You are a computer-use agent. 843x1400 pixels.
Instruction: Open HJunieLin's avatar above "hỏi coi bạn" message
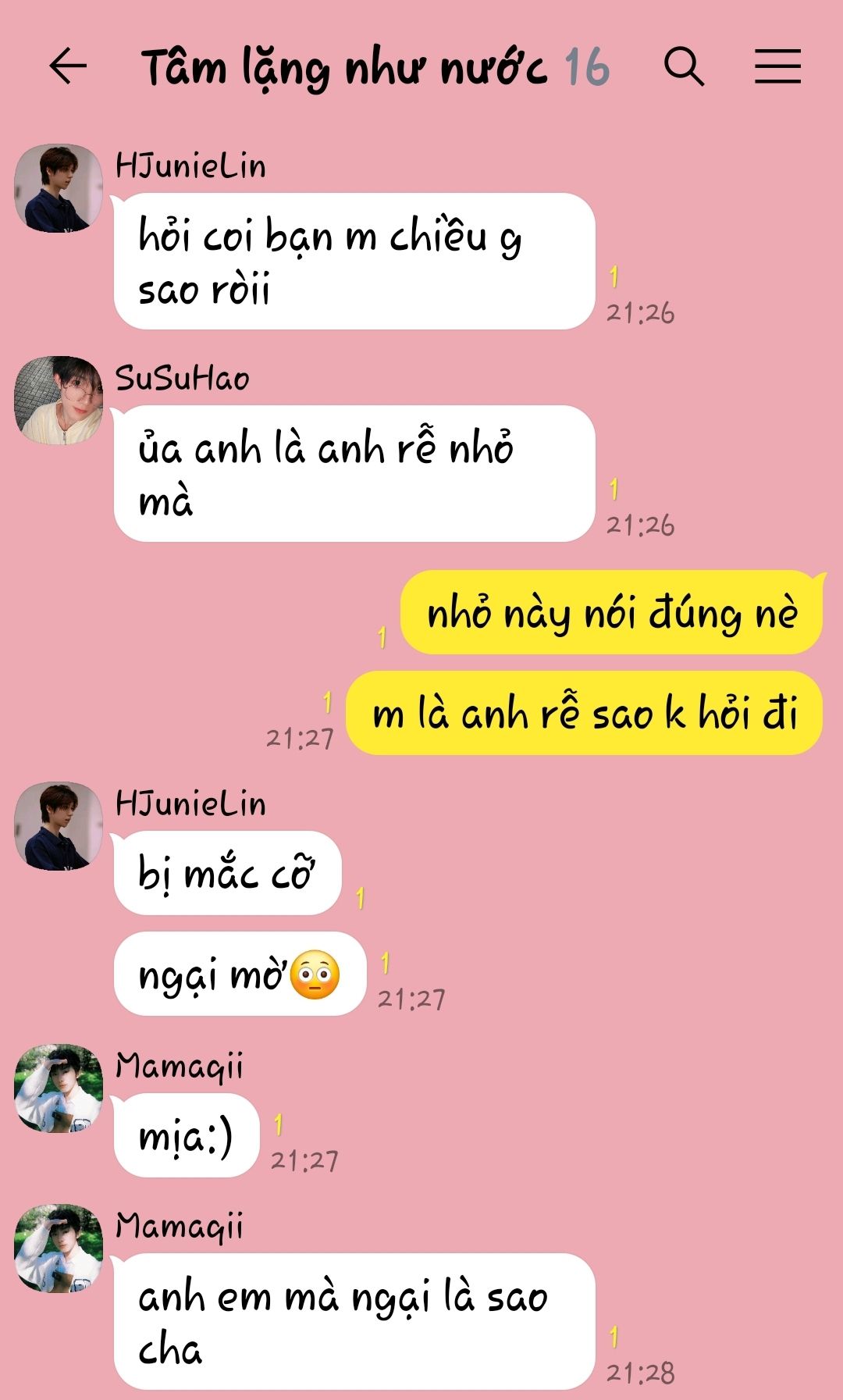click(59, 188)
